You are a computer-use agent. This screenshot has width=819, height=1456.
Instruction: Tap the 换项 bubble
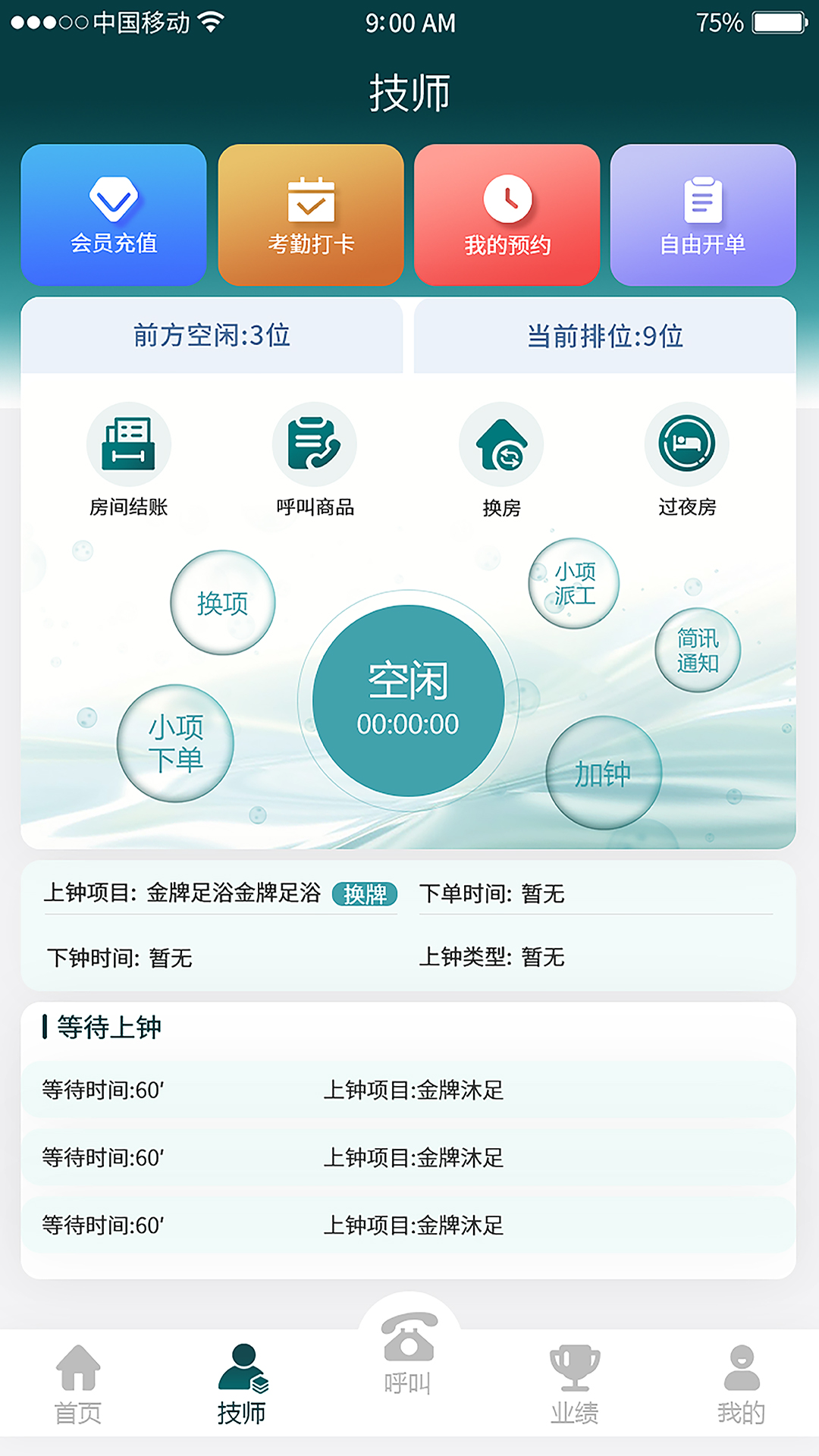[223, 603]
